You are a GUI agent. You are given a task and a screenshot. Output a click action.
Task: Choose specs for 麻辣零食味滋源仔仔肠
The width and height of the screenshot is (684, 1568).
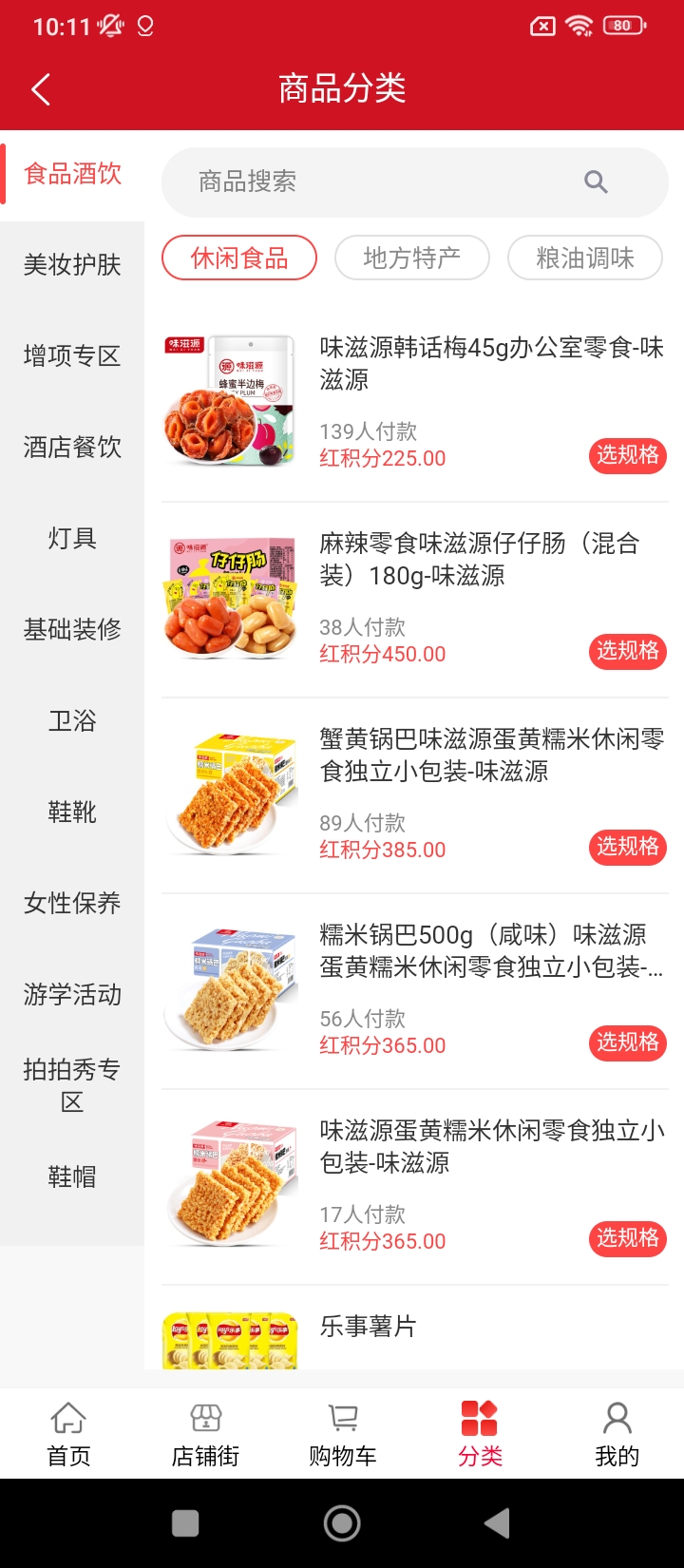tap(627, 651)
